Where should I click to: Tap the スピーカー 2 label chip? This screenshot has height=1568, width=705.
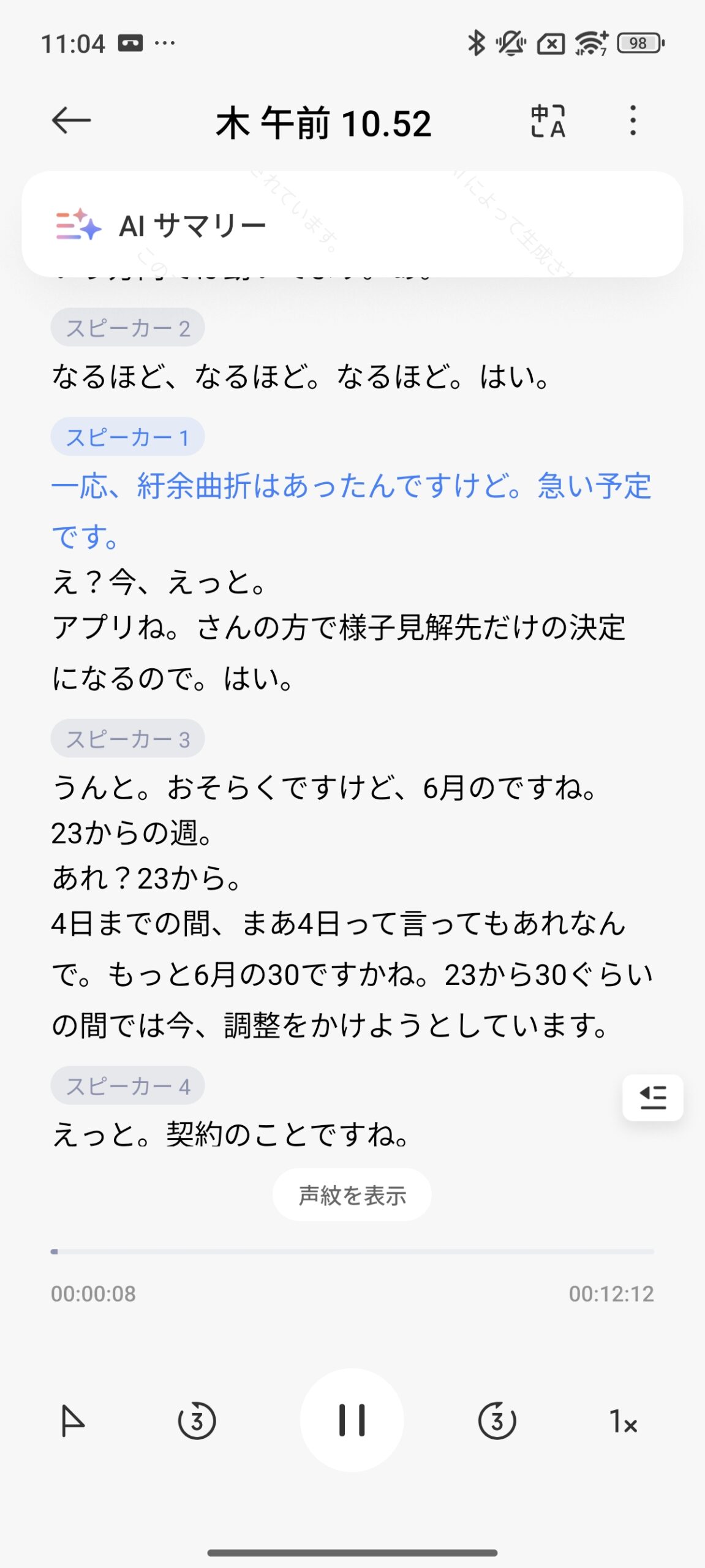coord(127,328)
